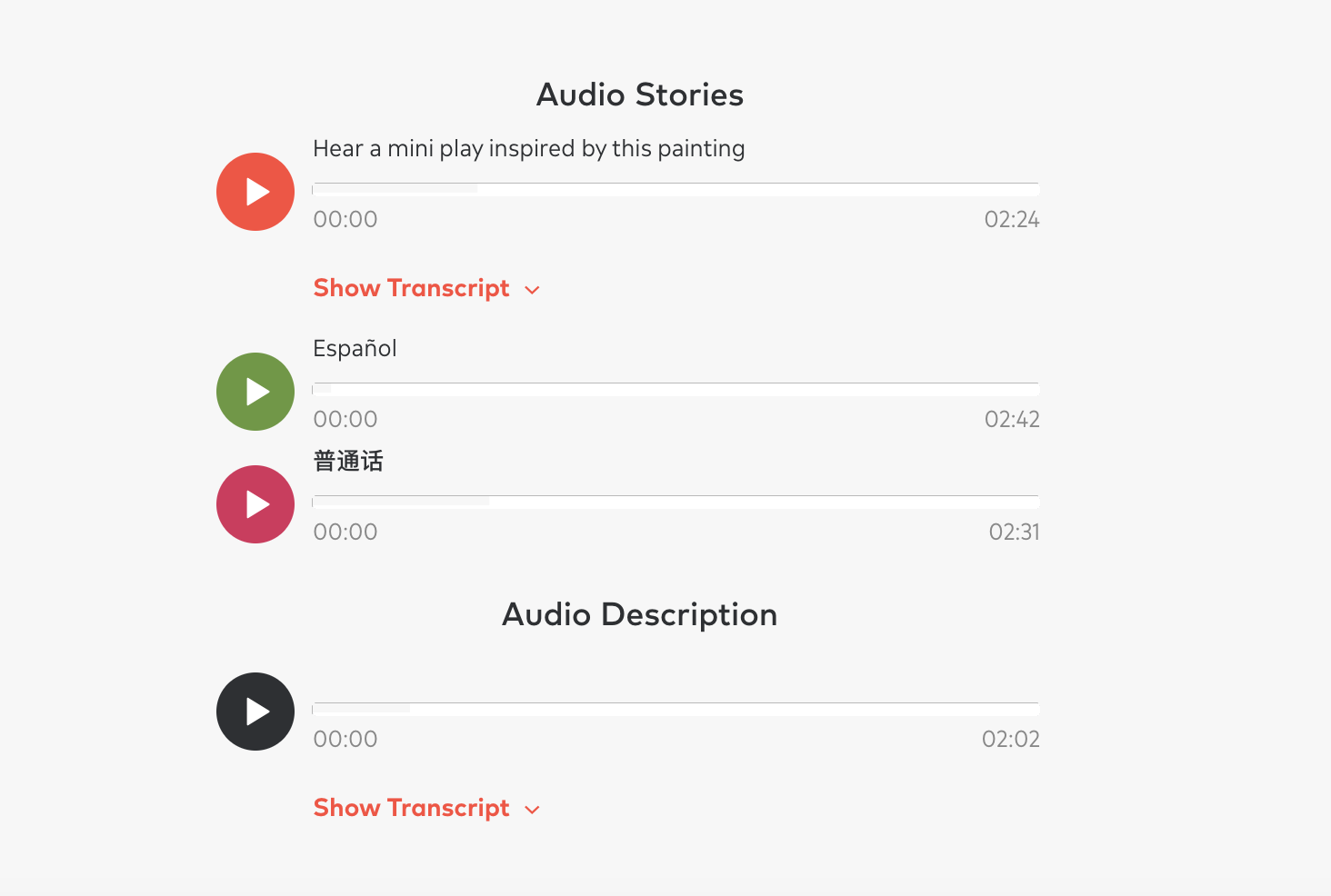Seek within the mini play progress bar

tap(676, 189)
